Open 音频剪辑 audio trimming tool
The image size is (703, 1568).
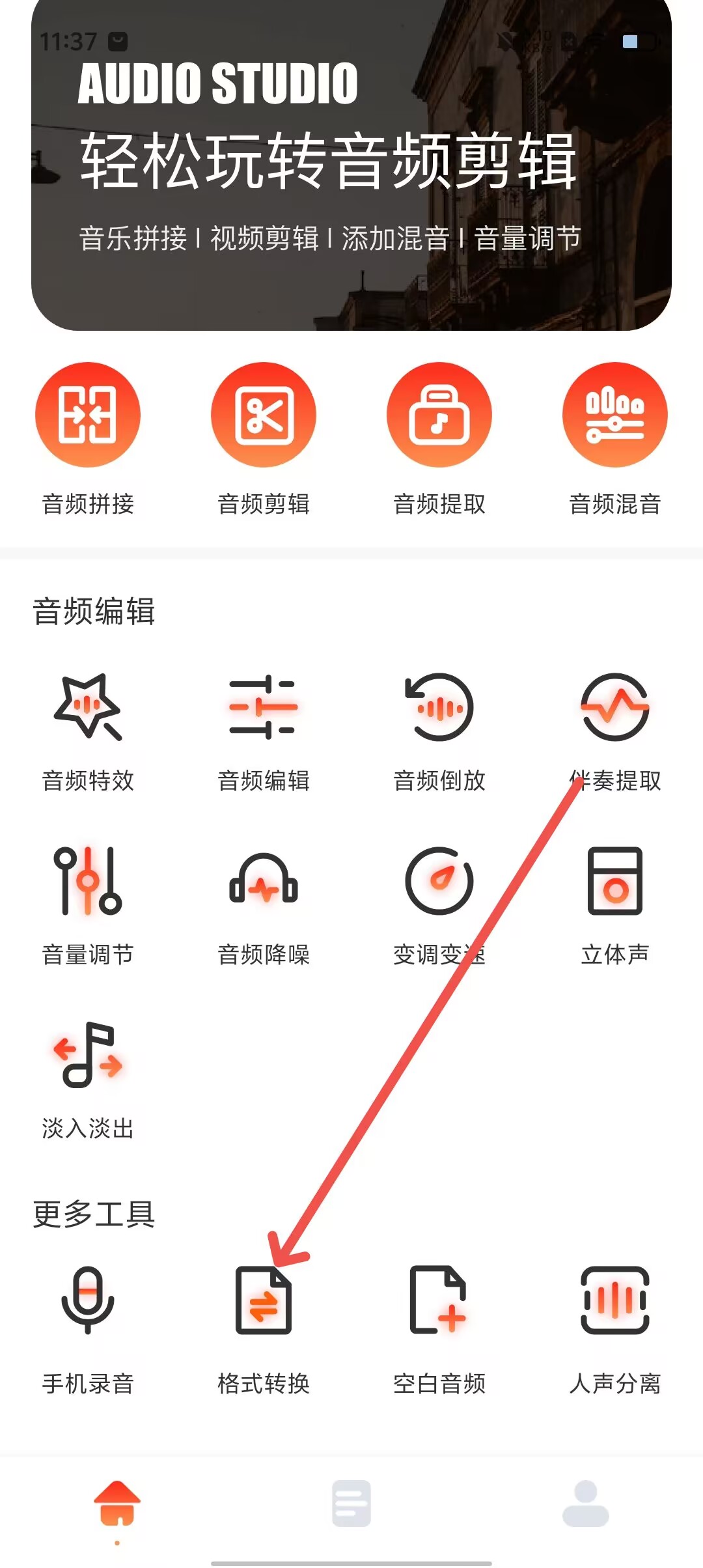[264, 415]
